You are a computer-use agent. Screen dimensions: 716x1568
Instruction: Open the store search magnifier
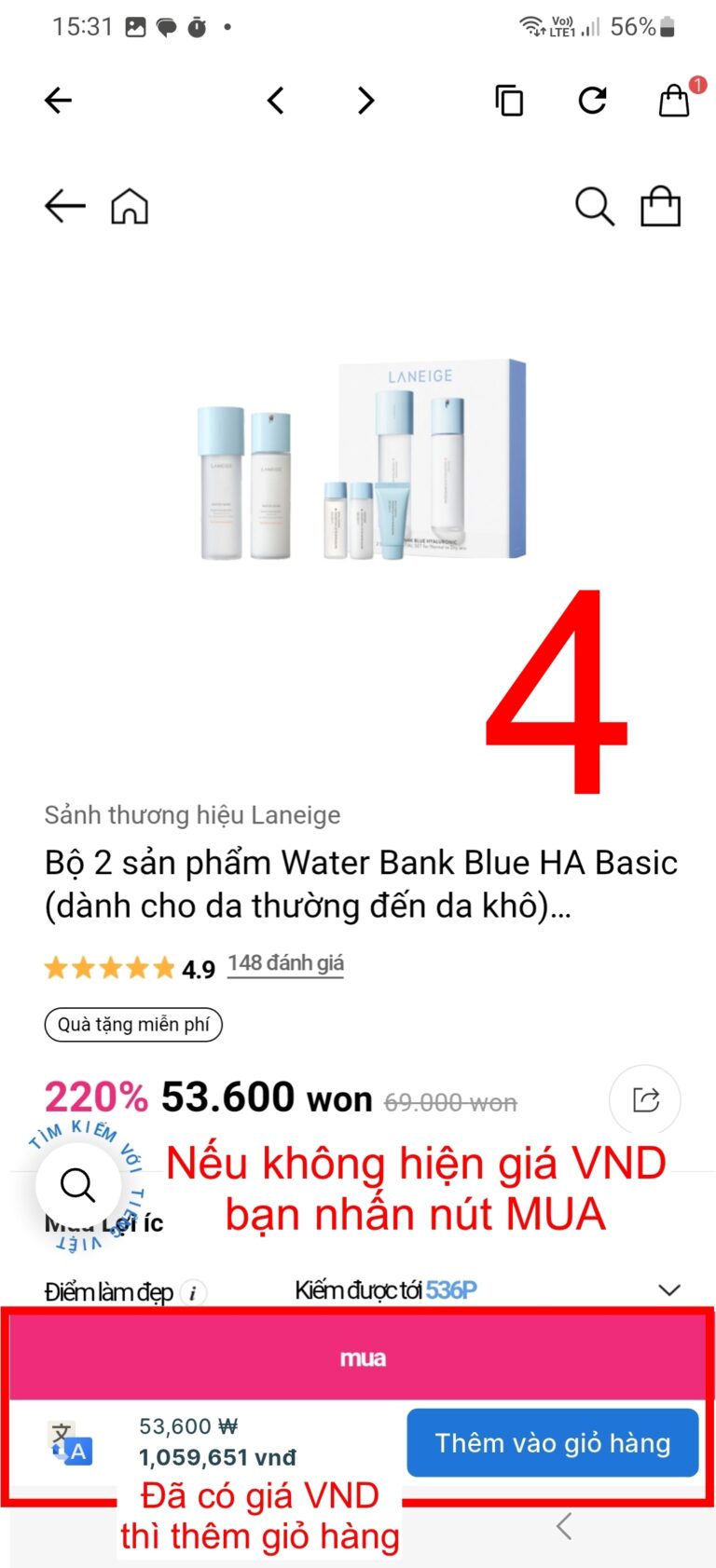(x=594, y=206)
